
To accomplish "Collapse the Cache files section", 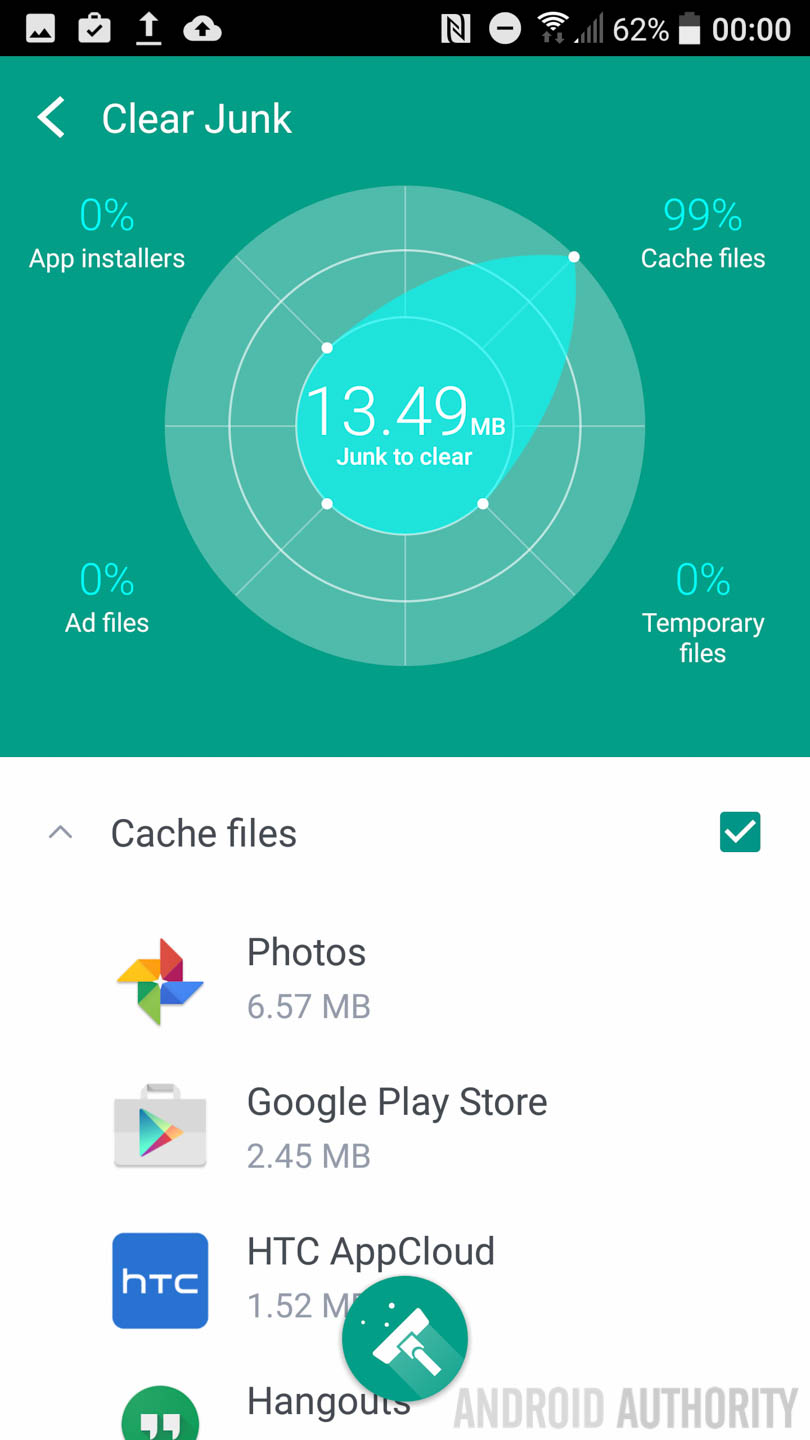I will pos(61,832).
